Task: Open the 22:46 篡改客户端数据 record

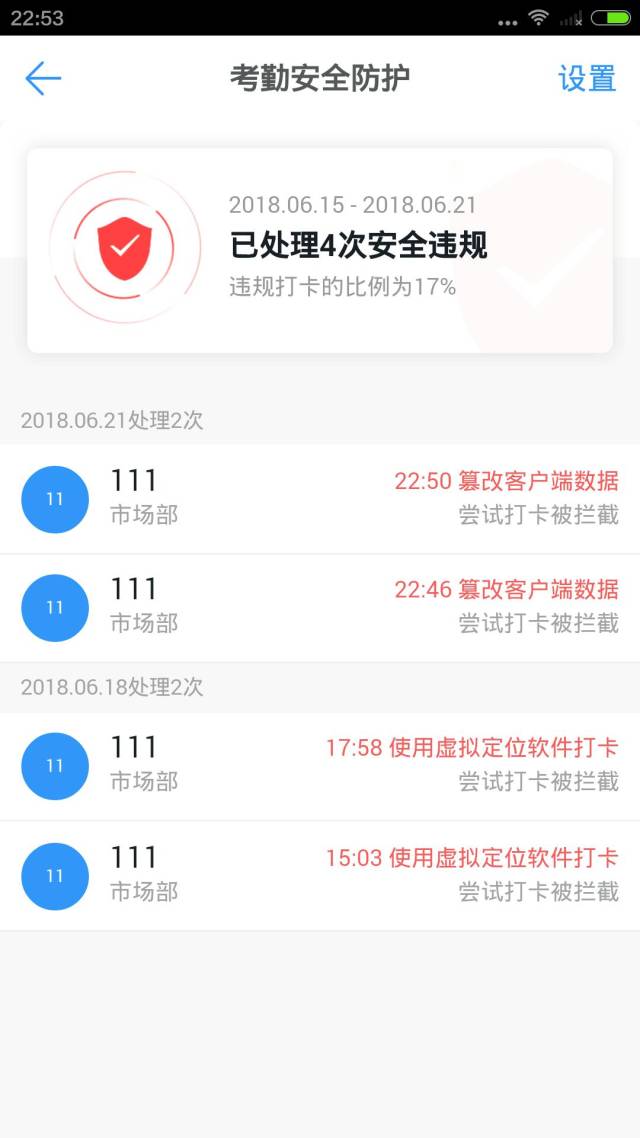Action: (320, 607)
